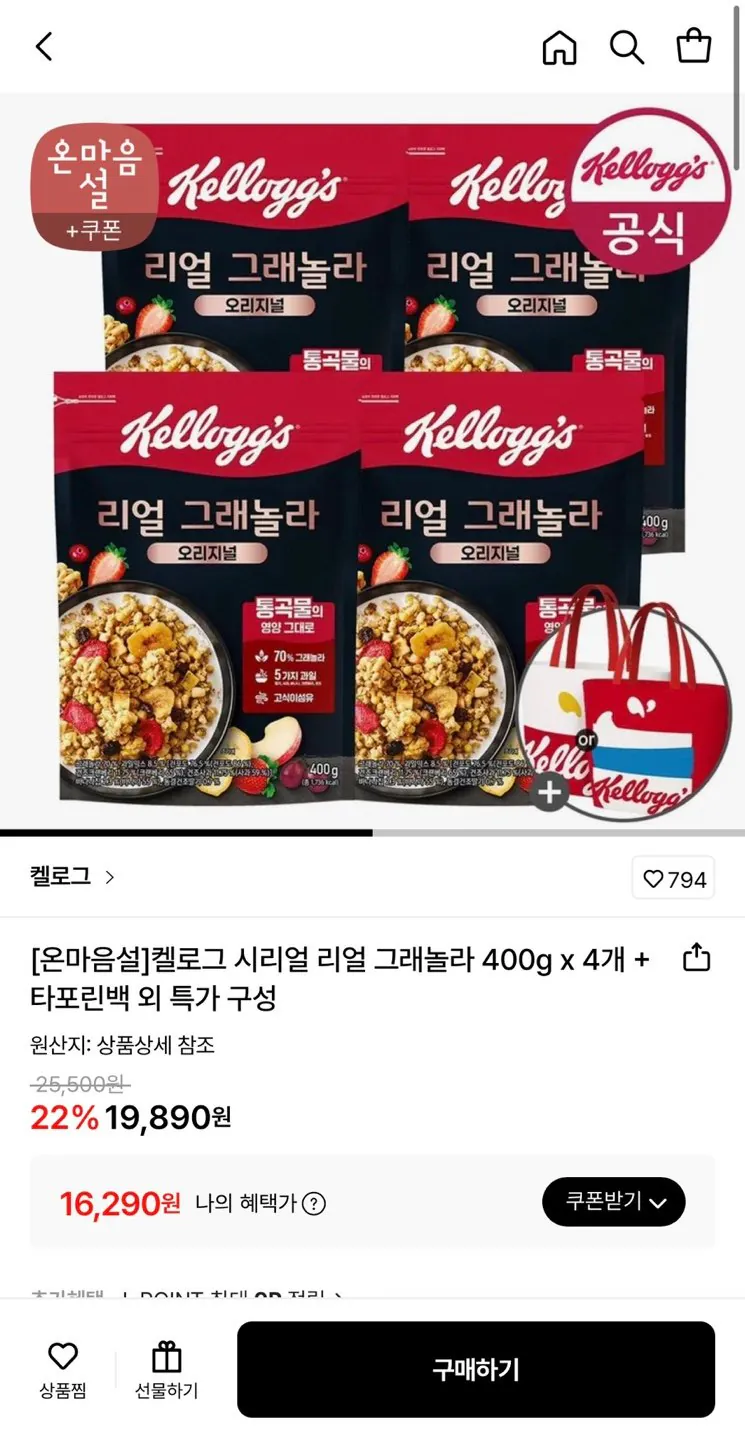The width and height of the screenshot is (745, 1440).
Task: Tap the 상품찜 heart icon at bottom left
Action: (x=63, y=1358)
